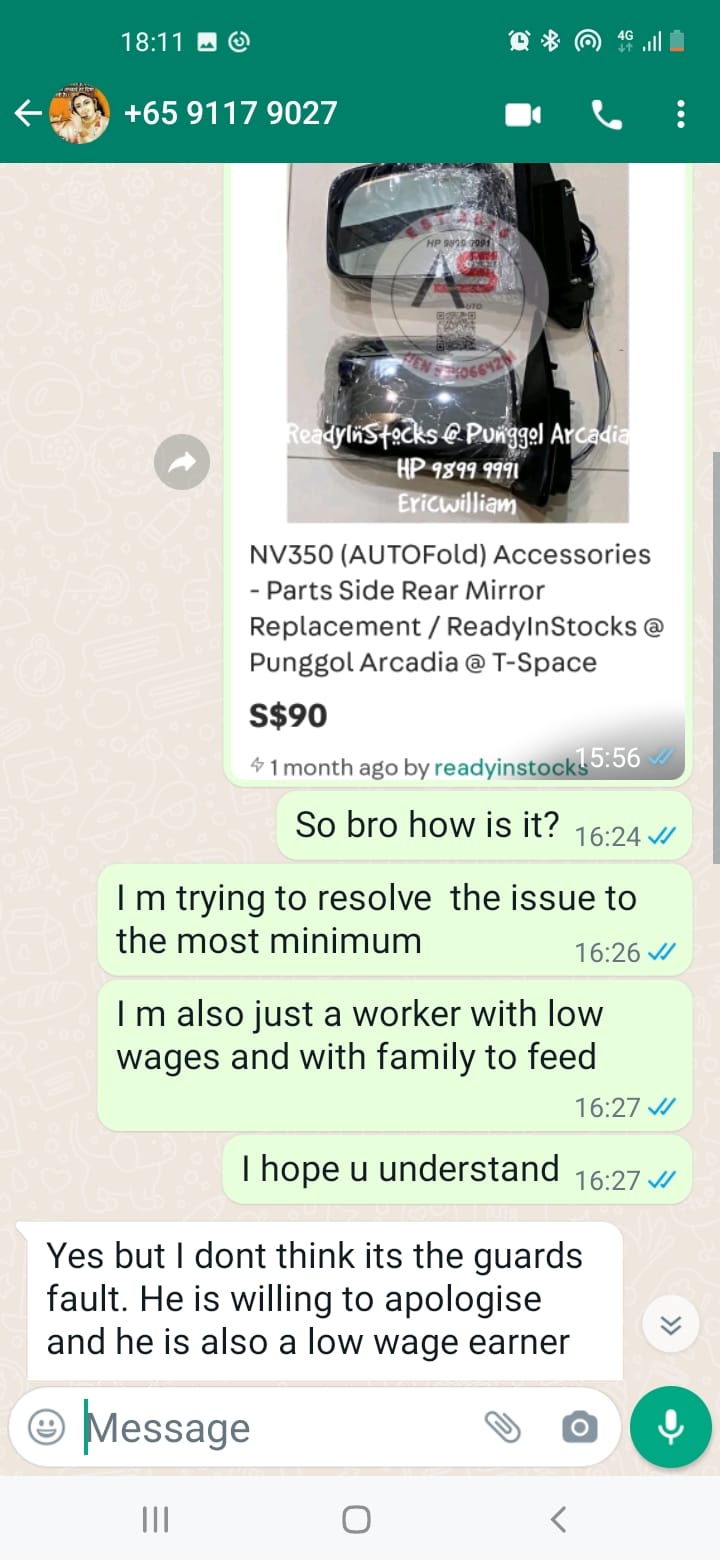Open the NV350 side mirror listing card
The image size is (720, 1560).
click(458, 471)
